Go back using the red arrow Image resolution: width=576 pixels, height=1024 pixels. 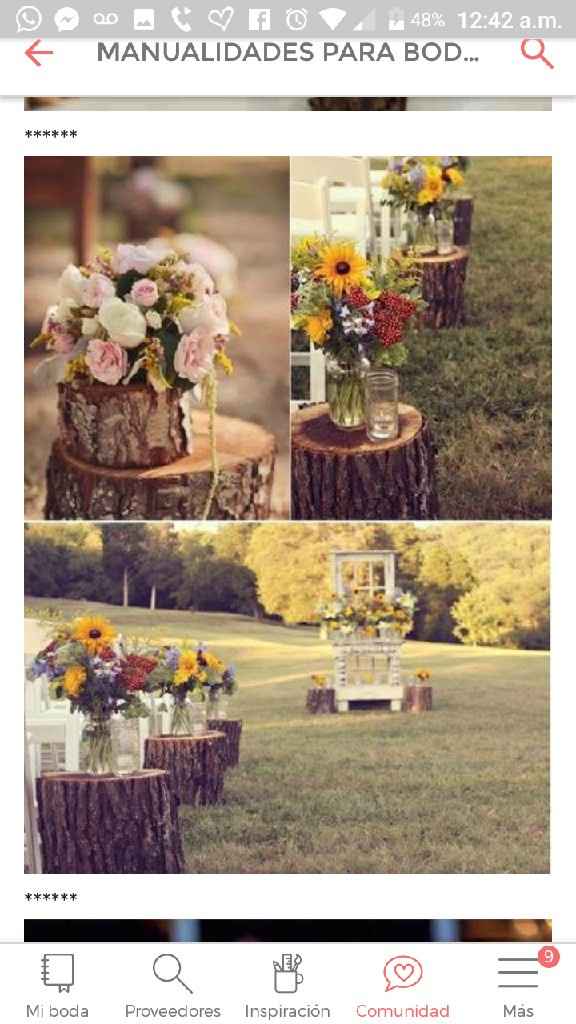point(39,54)
